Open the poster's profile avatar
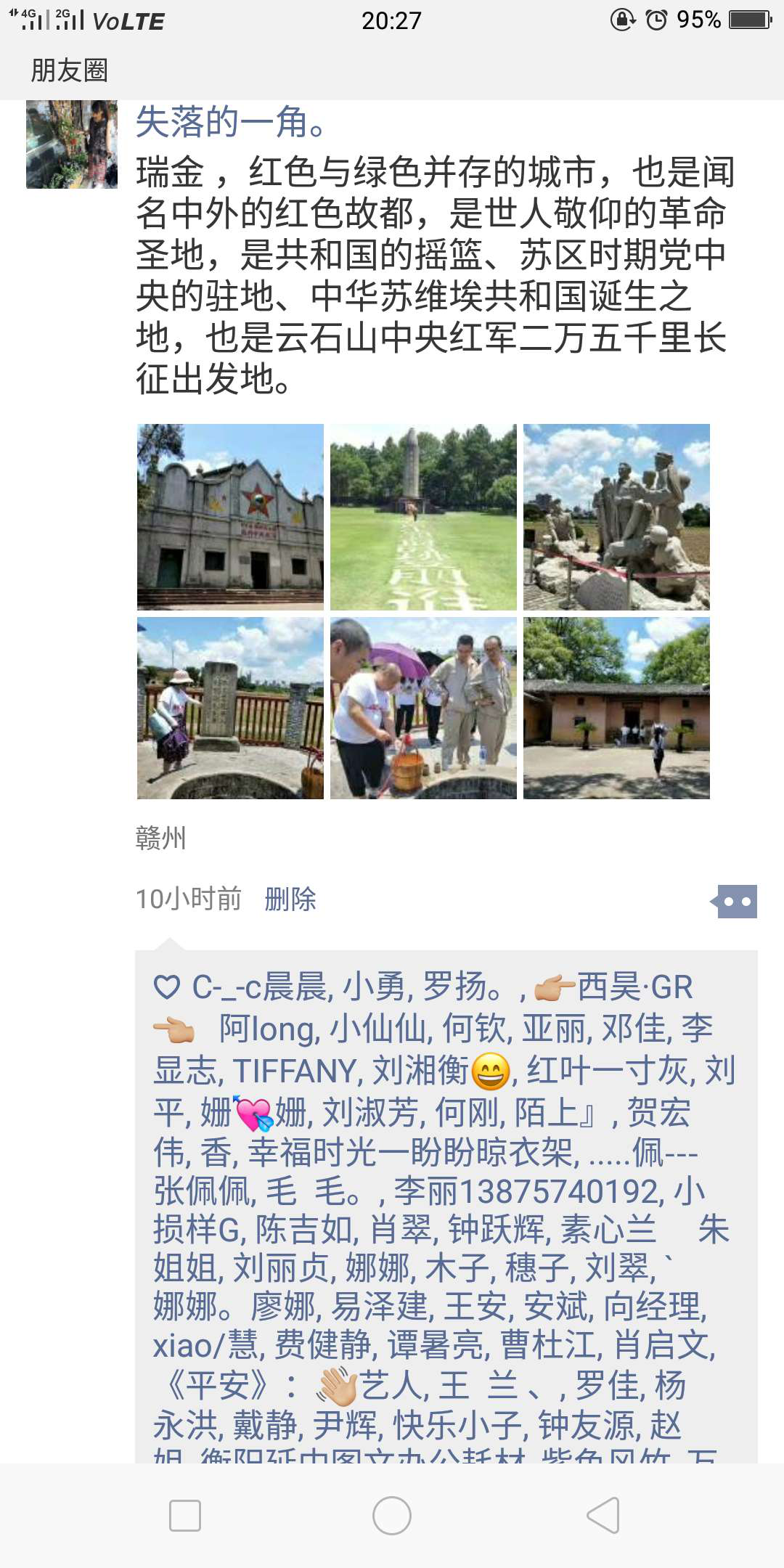 (72, 144)
